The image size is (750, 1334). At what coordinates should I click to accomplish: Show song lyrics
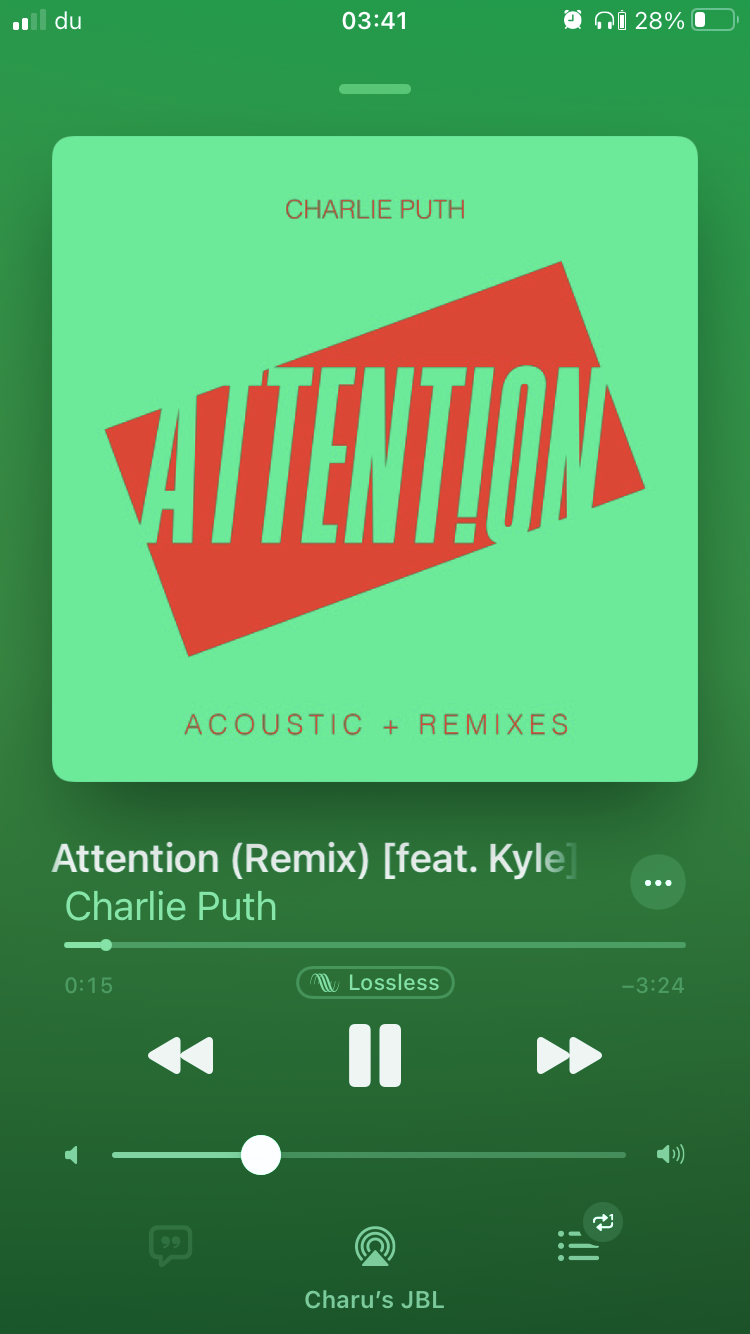170,1246
